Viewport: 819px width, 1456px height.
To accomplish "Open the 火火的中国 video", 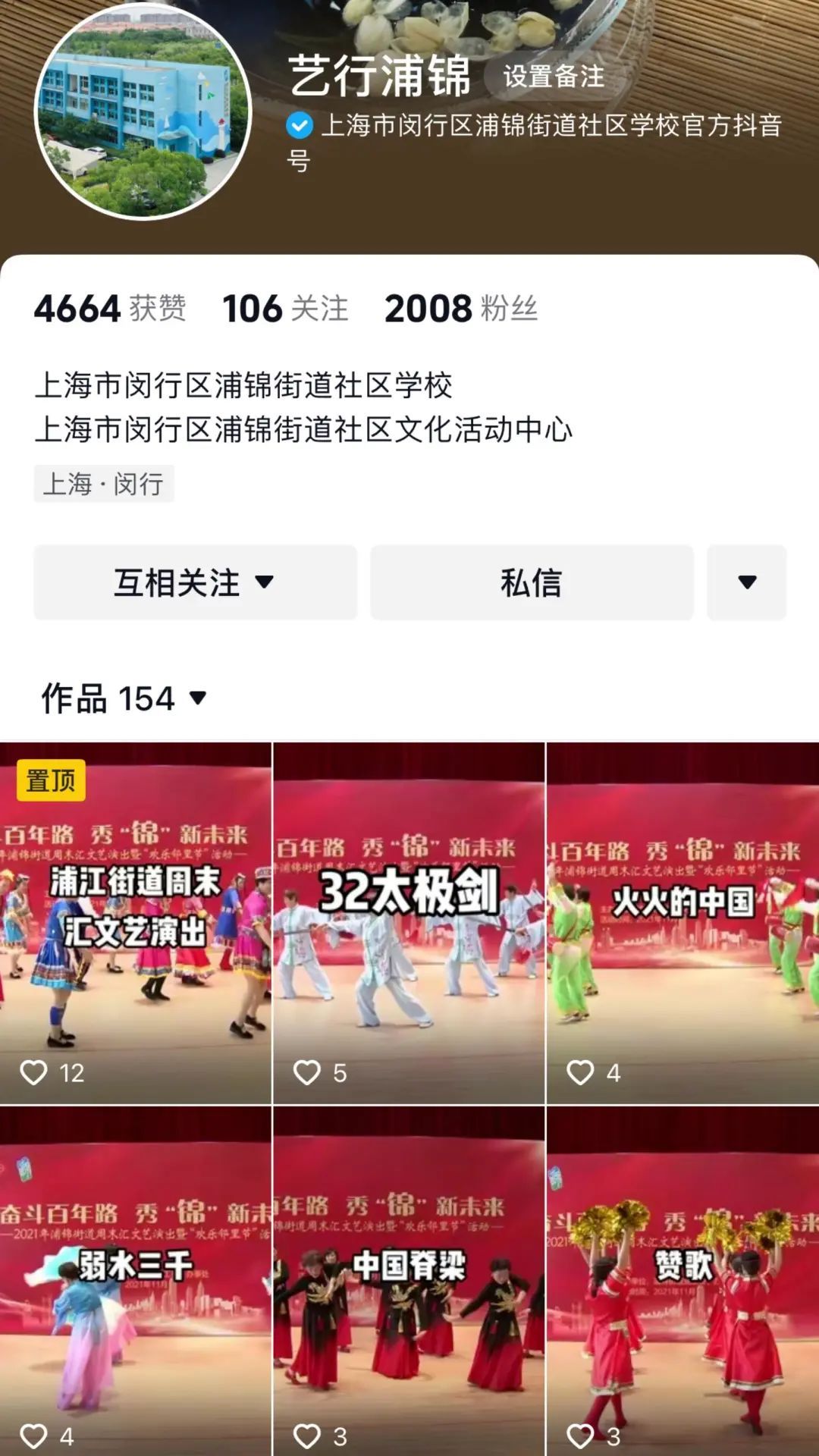I will point(682,922).
